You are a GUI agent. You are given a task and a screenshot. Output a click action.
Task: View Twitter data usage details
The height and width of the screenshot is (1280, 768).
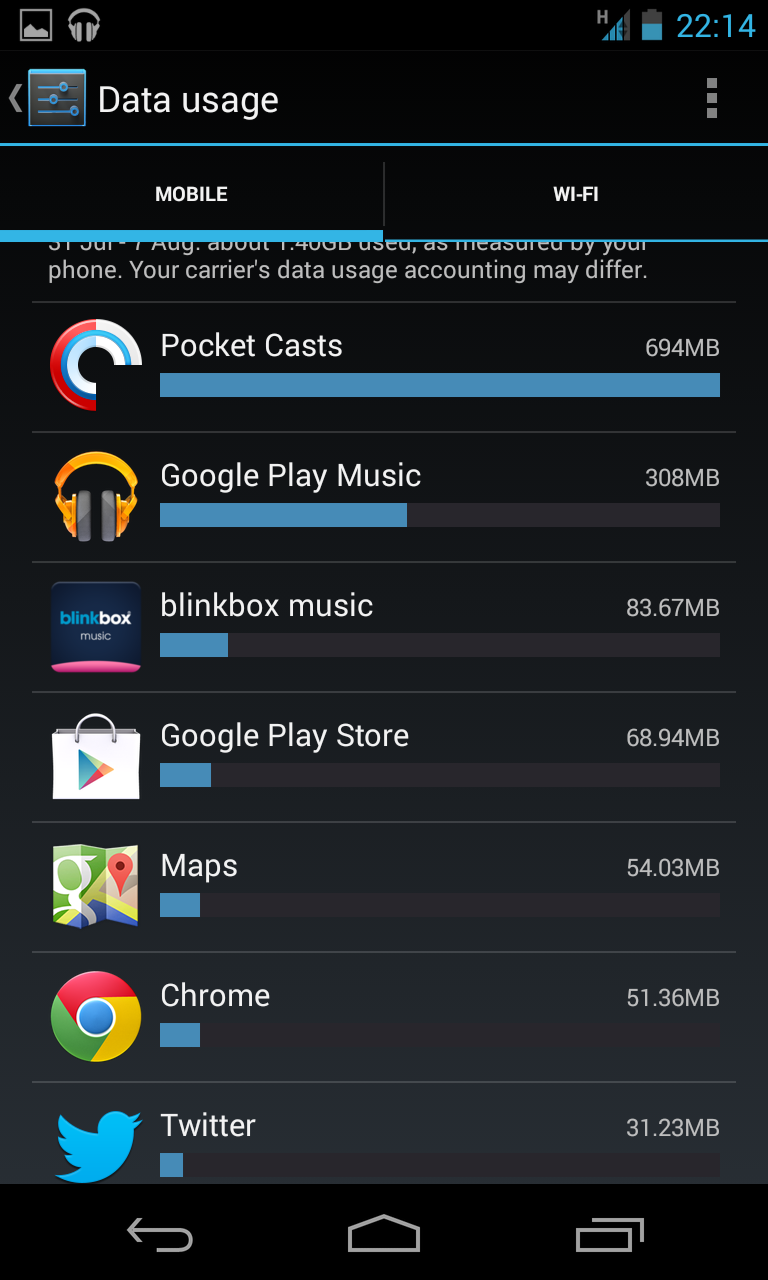click(x=384, y=1134)
